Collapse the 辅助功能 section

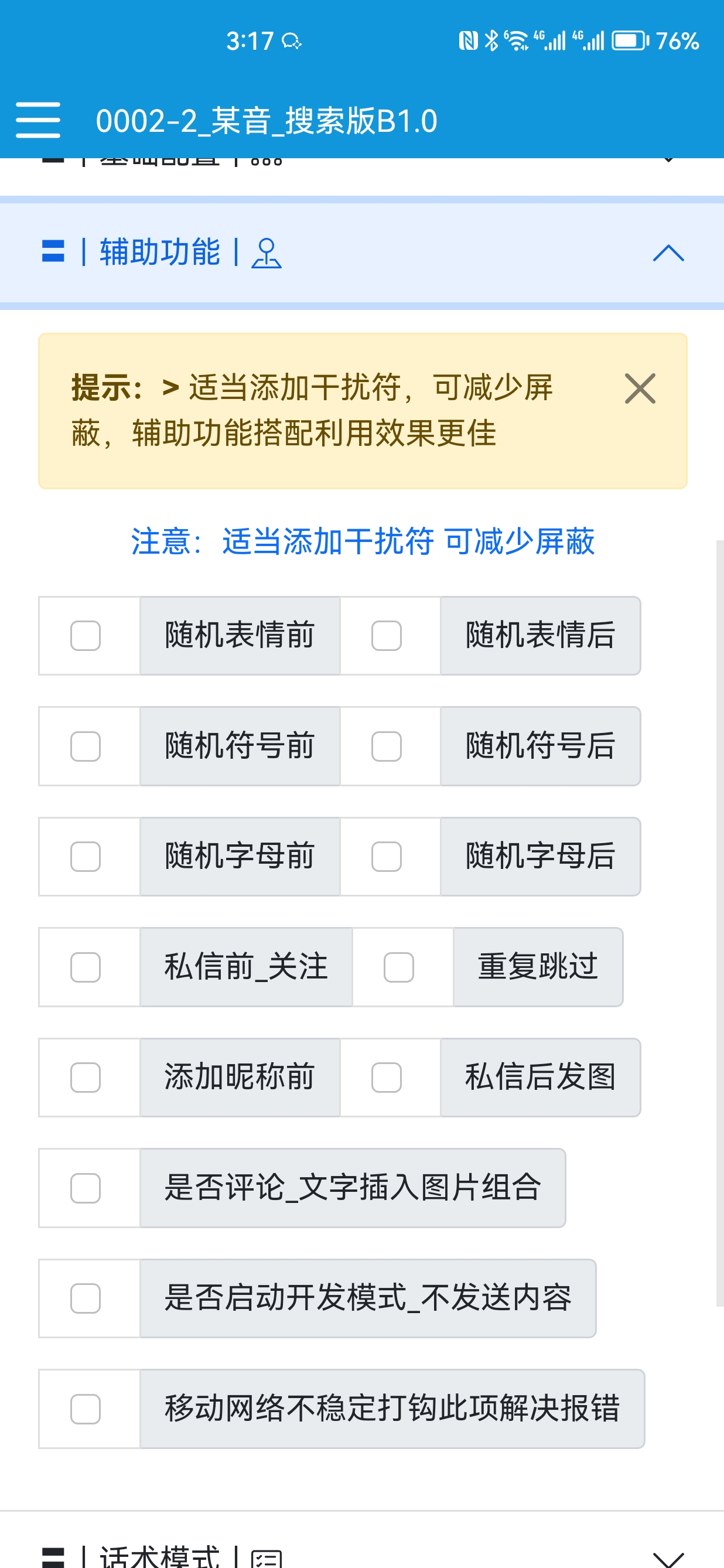(668, 253)
